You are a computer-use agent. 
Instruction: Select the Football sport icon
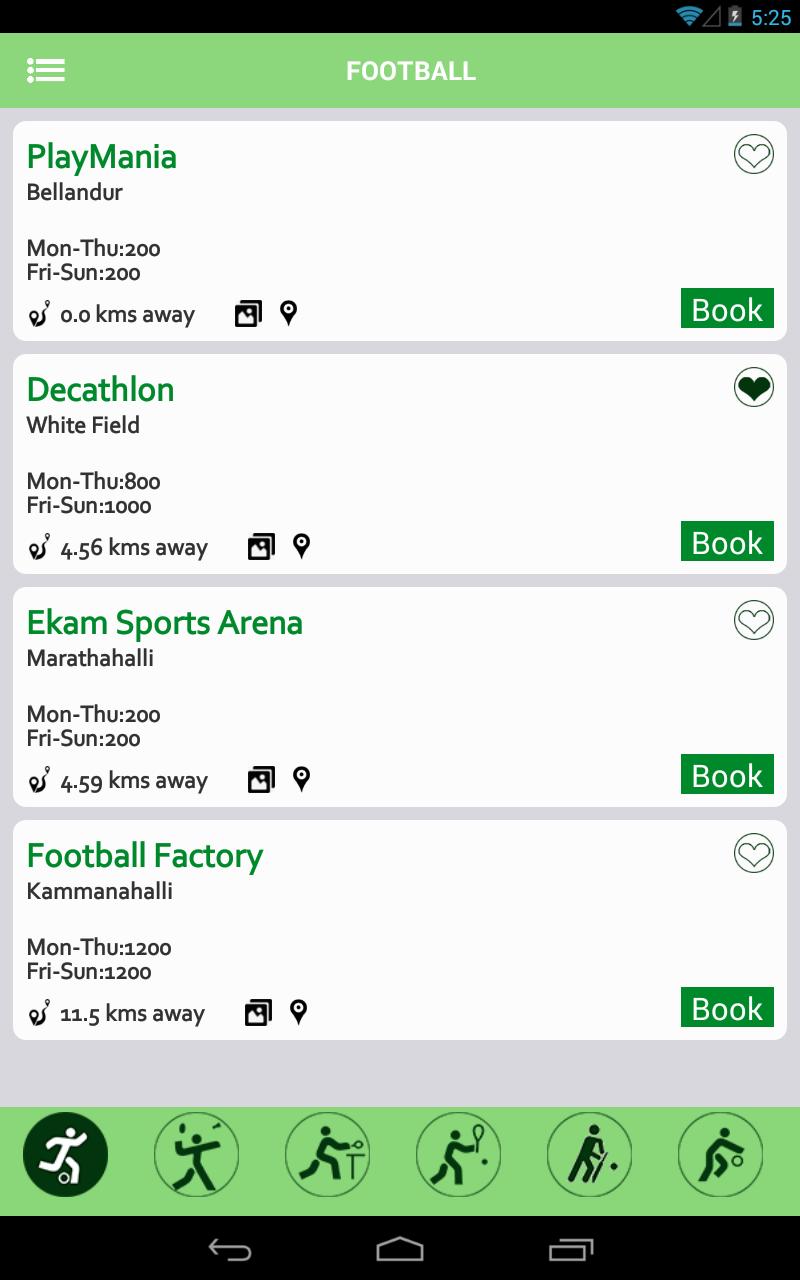tap(65, 1154)
